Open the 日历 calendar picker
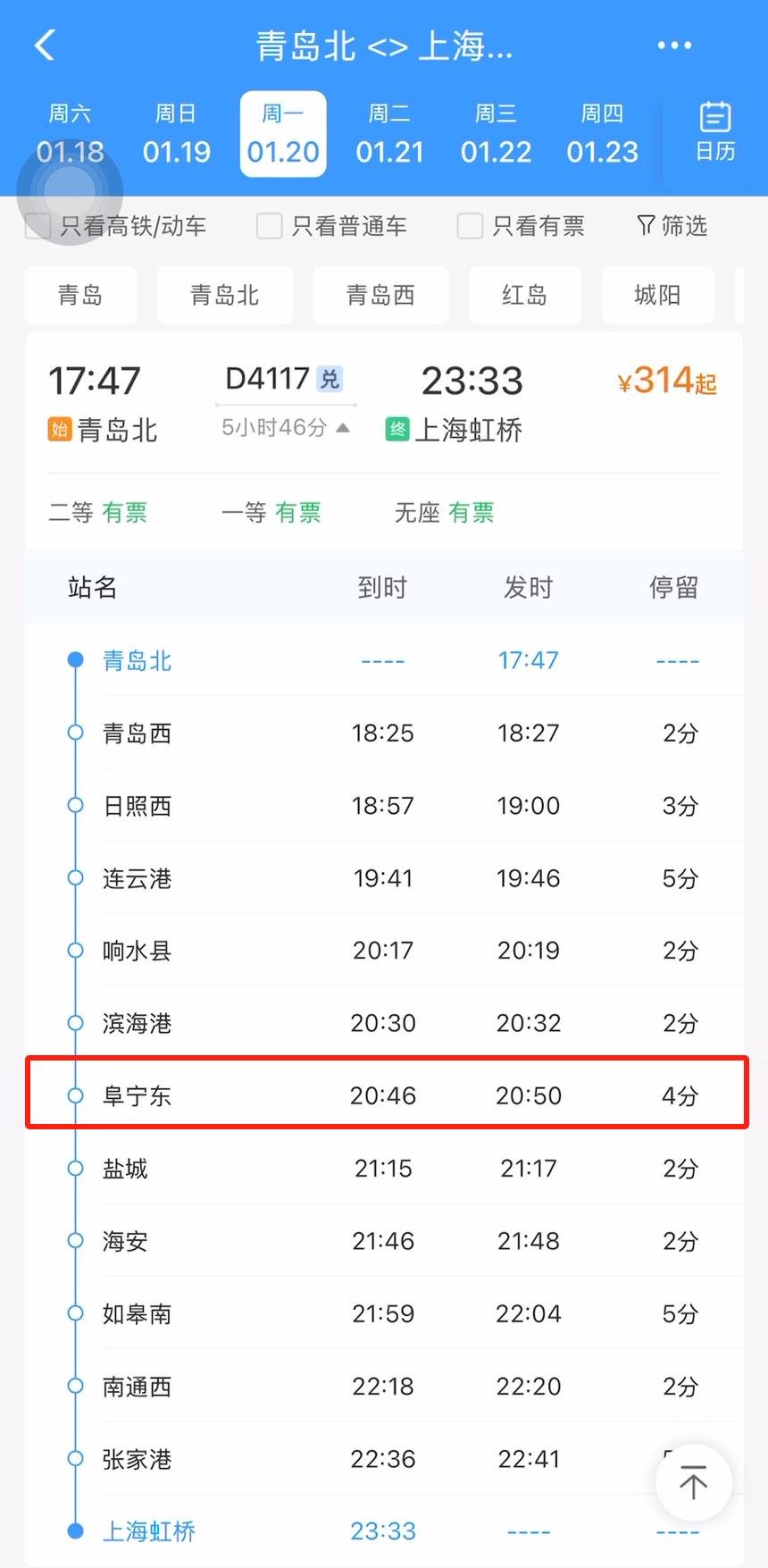 pos(715,132)
